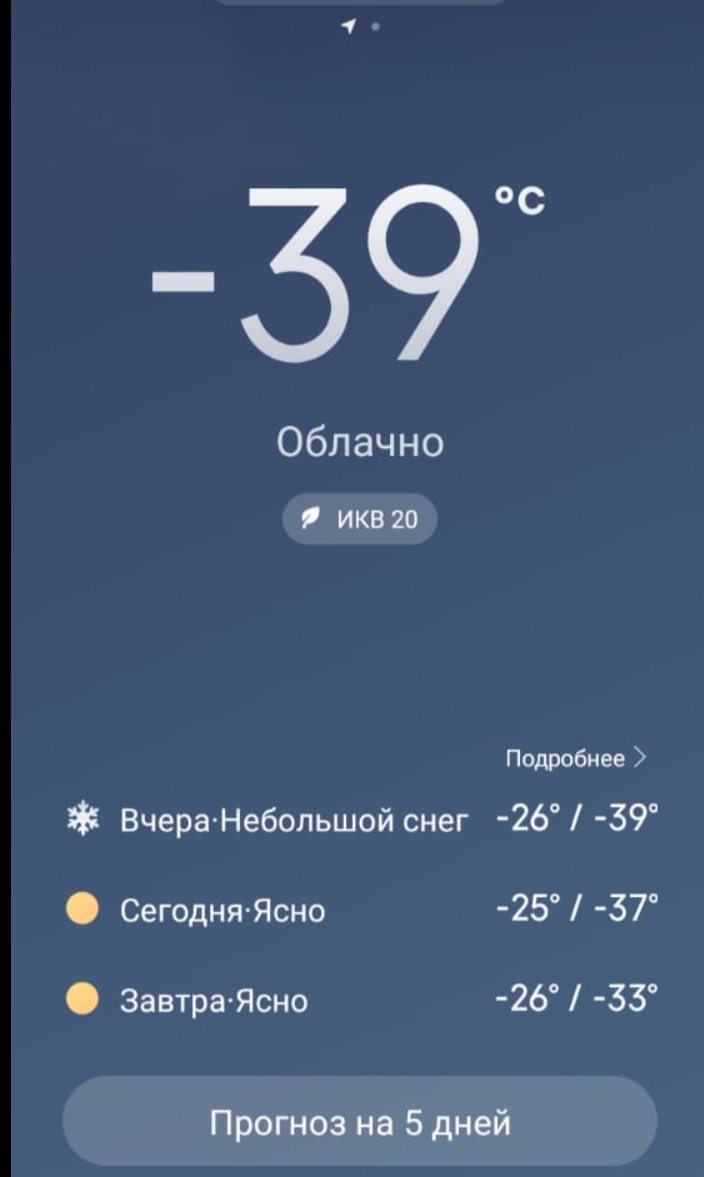Viewport: 704px width, 1177px height.
Task: Tap the Подробнее link for details
Action: tap(576, 758)
